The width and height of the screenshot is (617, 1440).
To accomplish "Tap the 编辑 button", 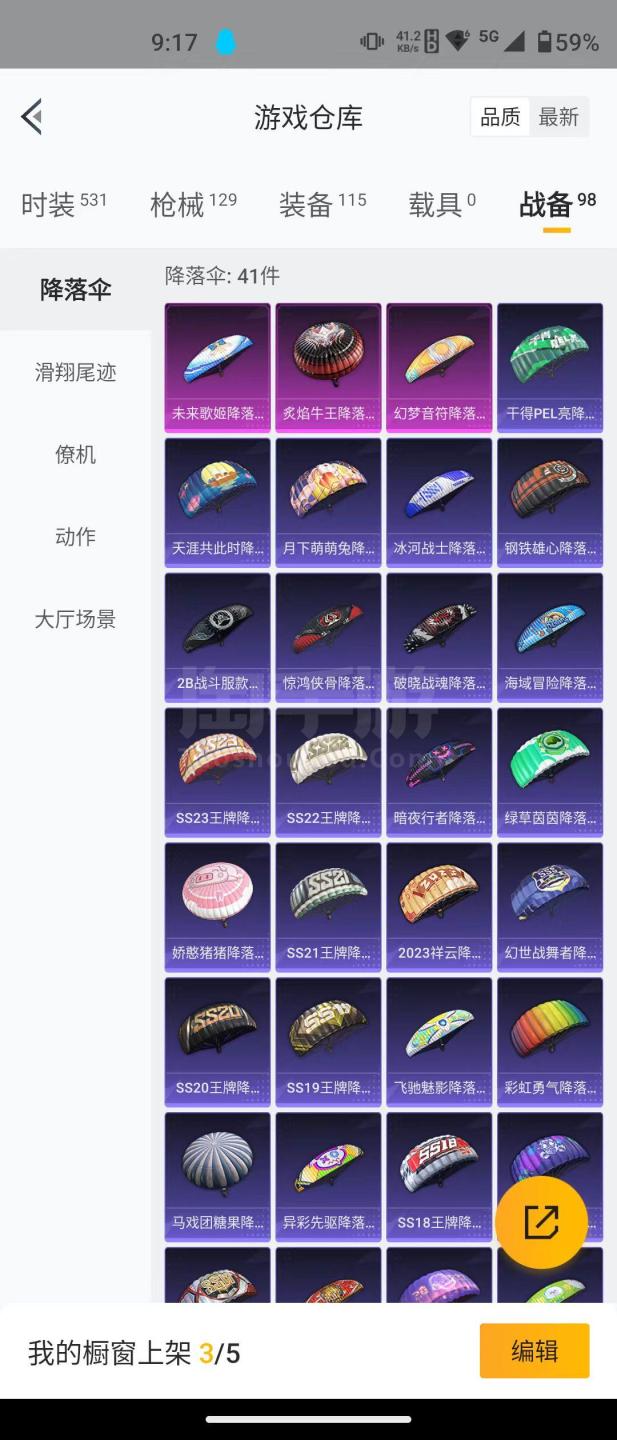I will coord(534,1351).
